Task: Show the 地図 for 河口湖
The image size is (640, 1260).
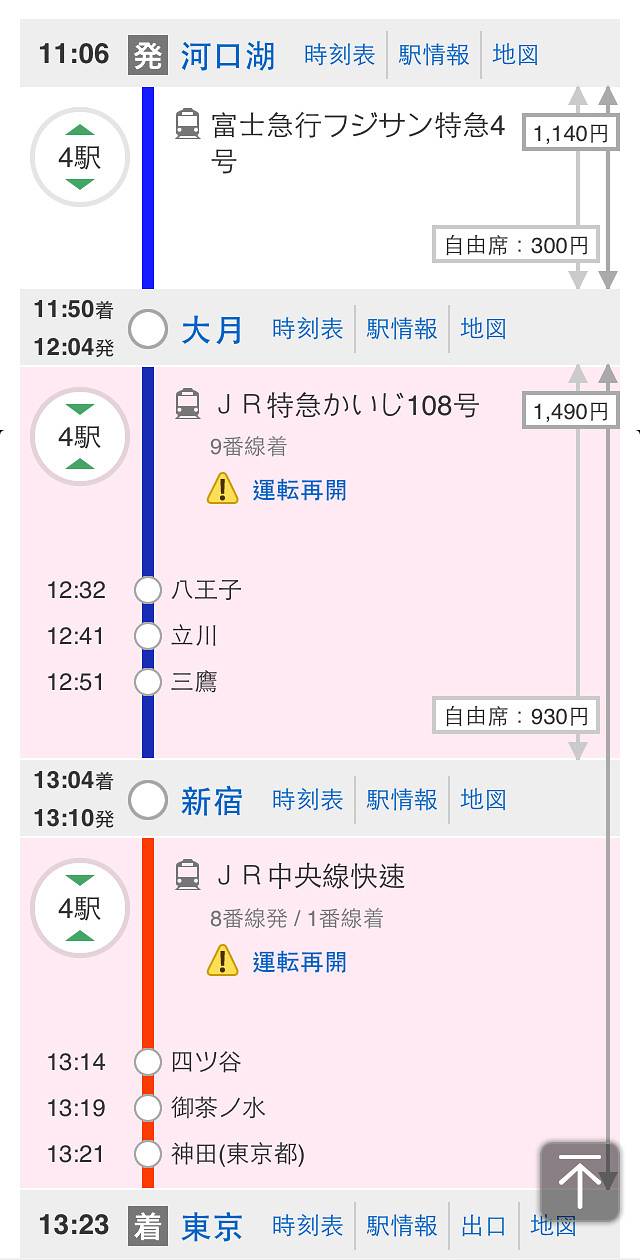Action: click(516, 55)
